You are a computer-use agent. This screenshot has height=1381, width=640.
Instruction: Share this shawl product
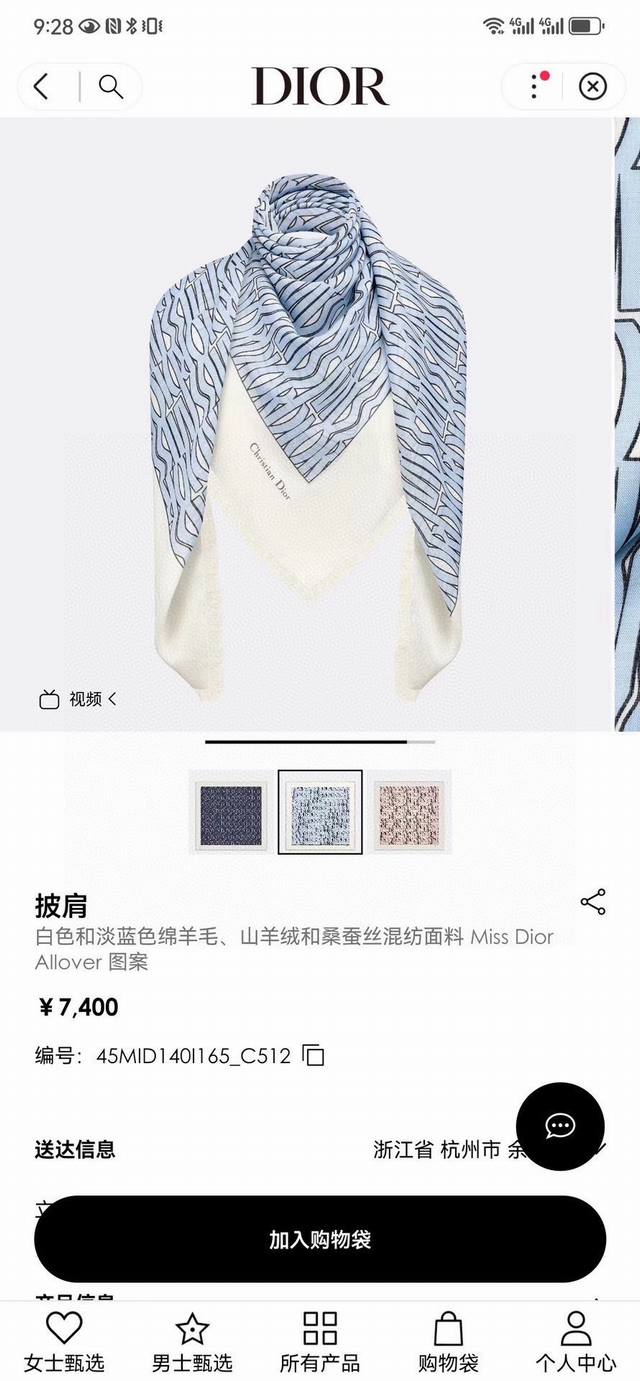(593, 901)
